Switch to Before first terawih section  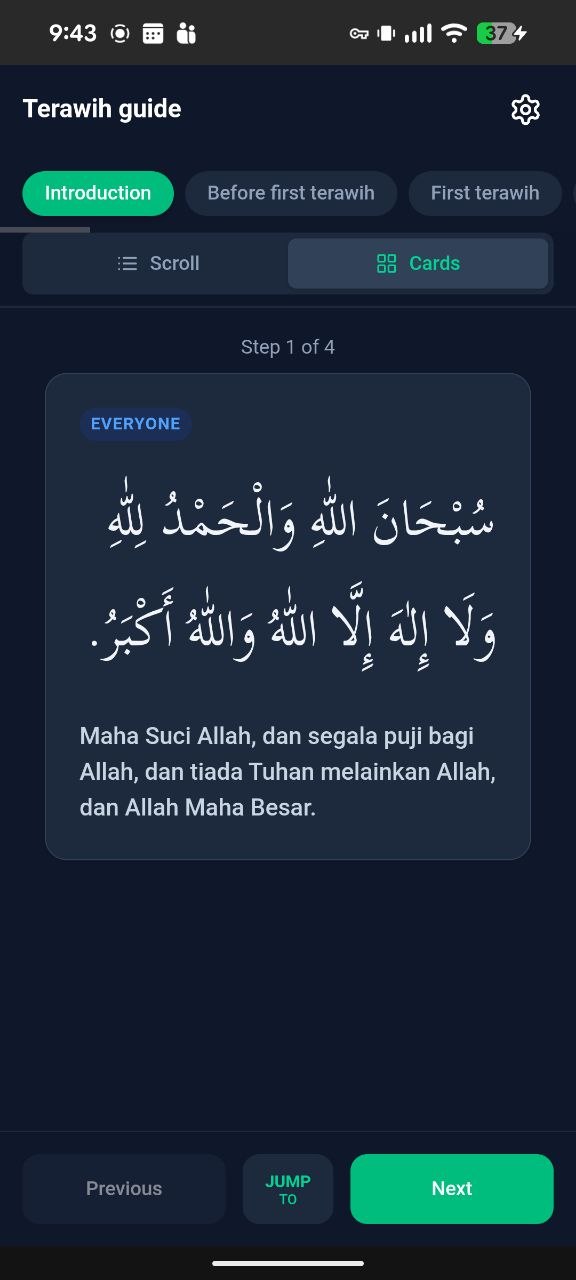click(291, 193)
